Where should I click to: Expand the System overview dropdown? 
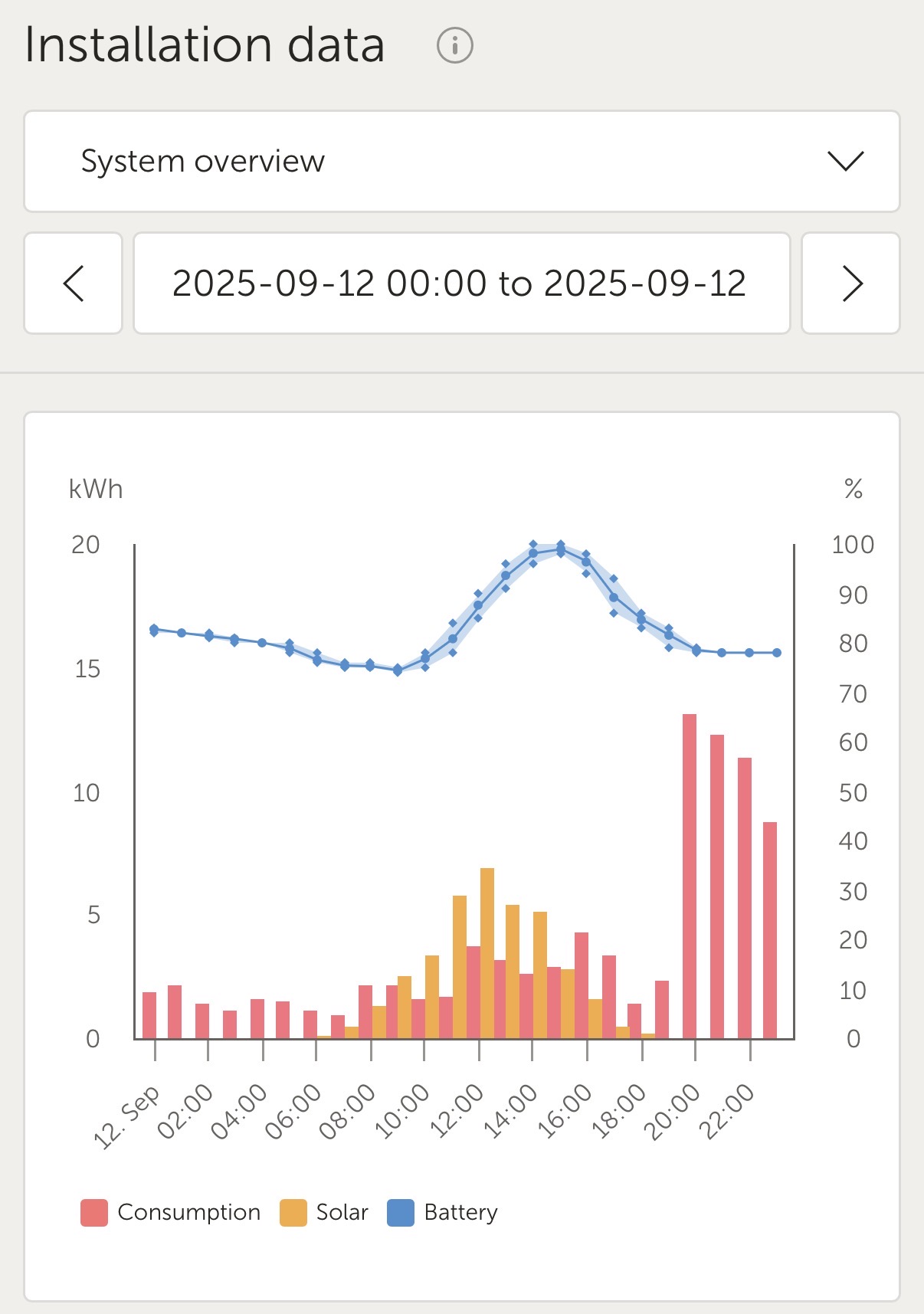(x=461, y=162)
